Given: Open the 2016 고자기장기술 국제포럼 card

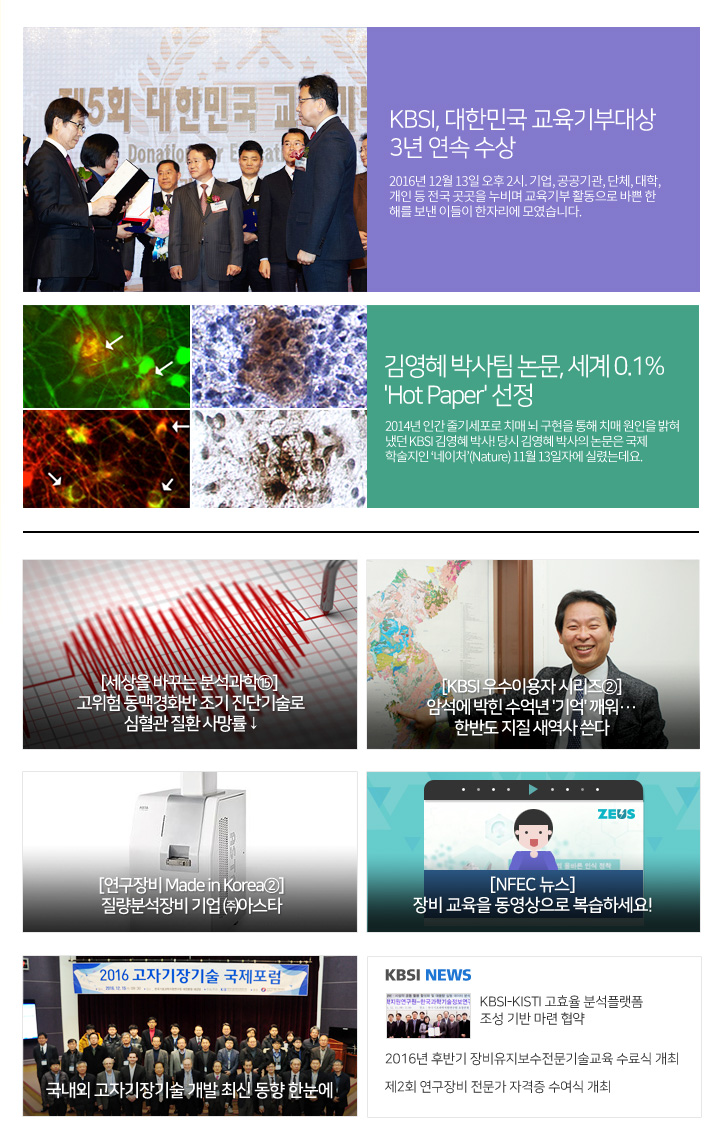Looking at the screenshot, I should click(190, 1035).
